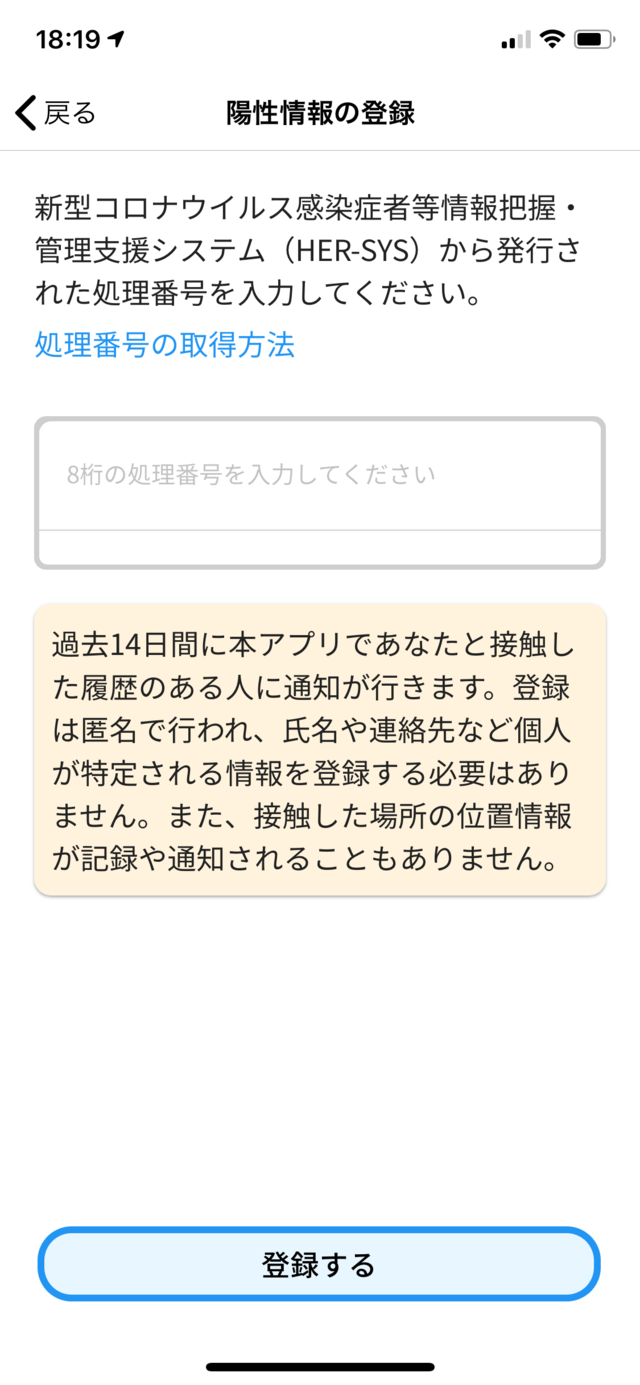
Task: Go back with the 戻る button
Action: pyautogui.click(x=56, y=113)
